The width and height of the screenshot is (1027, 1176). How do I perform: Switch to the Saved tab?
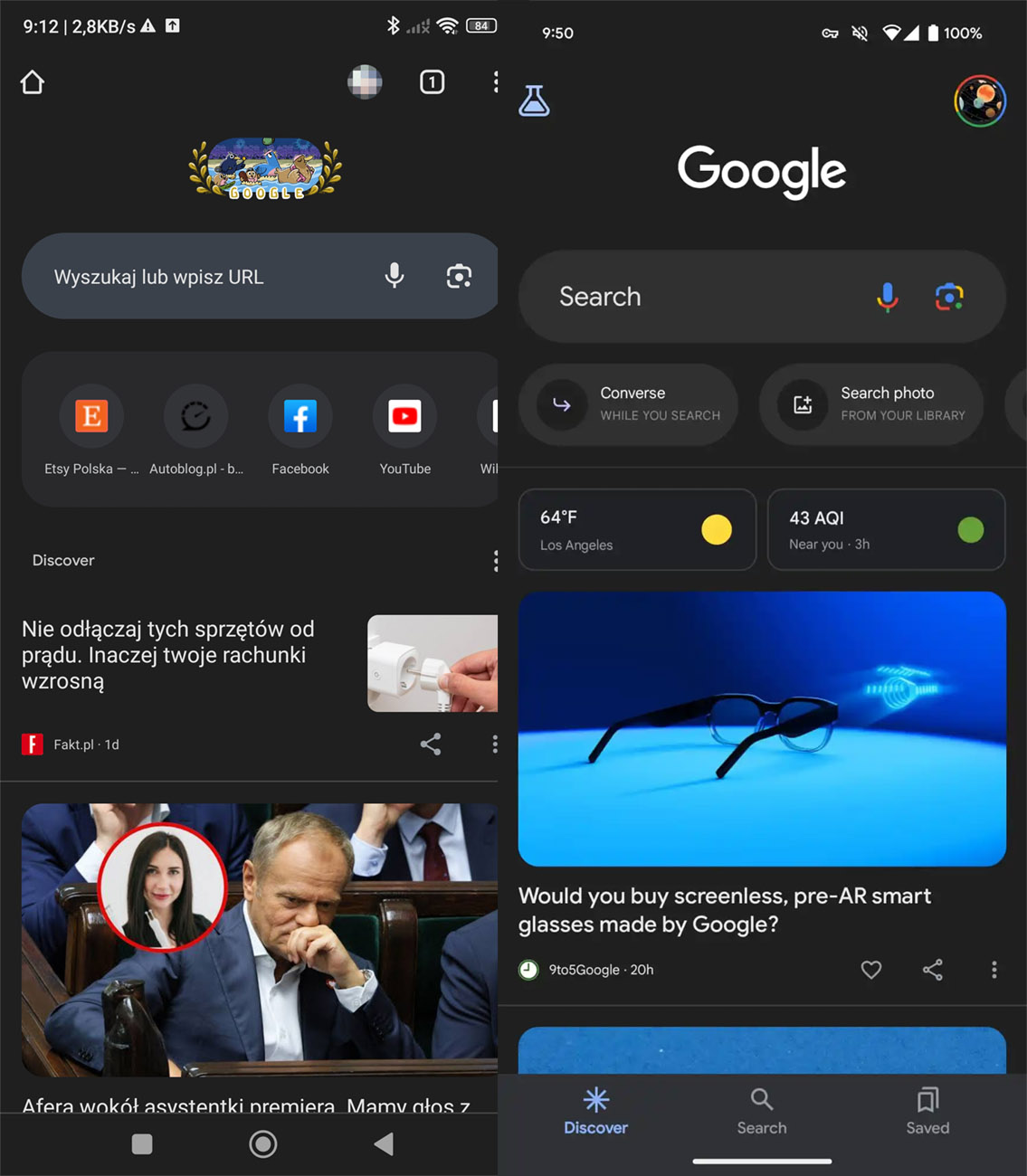(927, 1112)
